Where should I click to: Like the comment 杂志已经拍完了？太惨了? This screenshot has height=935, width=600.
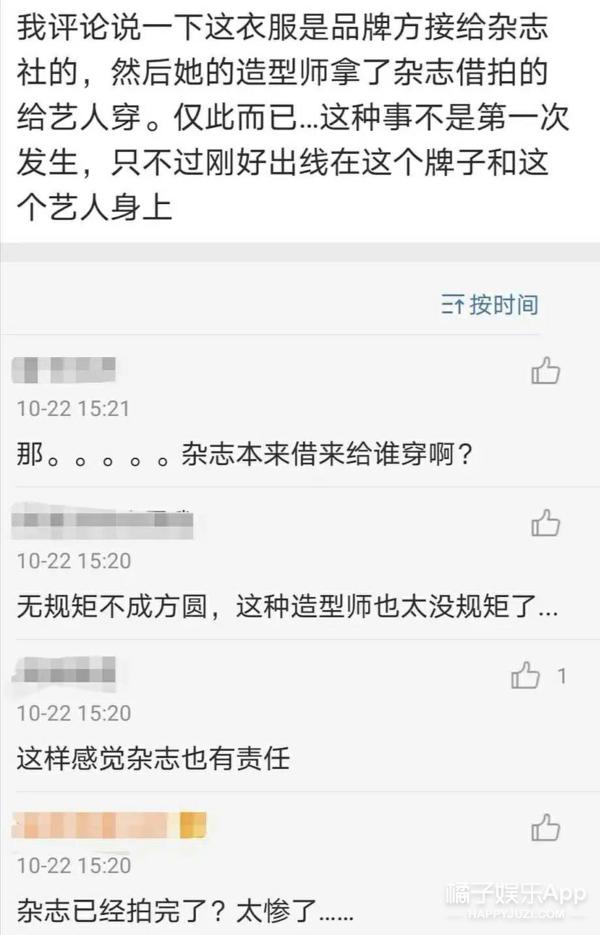point(545,827)
